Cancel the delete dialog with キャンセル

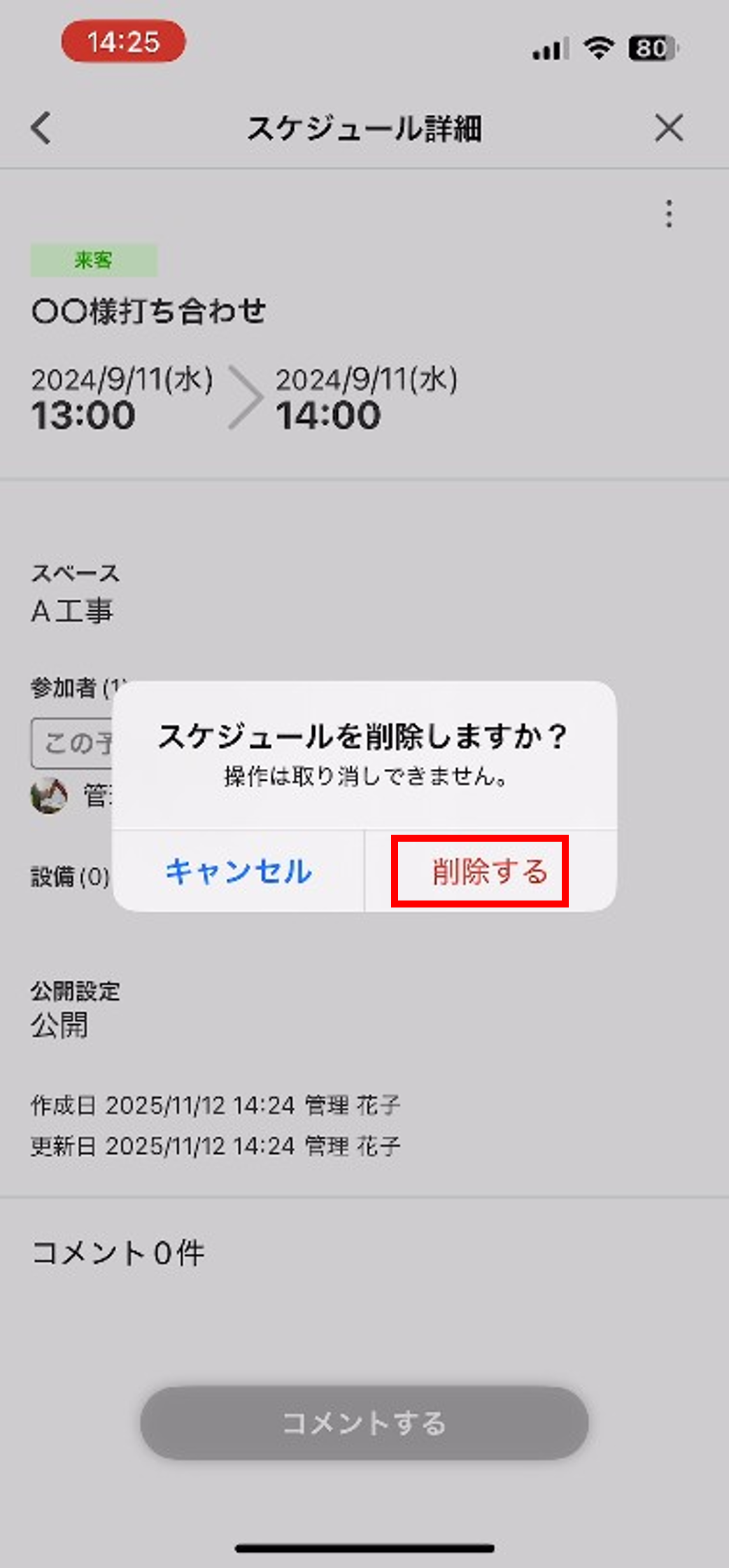click(x=239, y=872)
